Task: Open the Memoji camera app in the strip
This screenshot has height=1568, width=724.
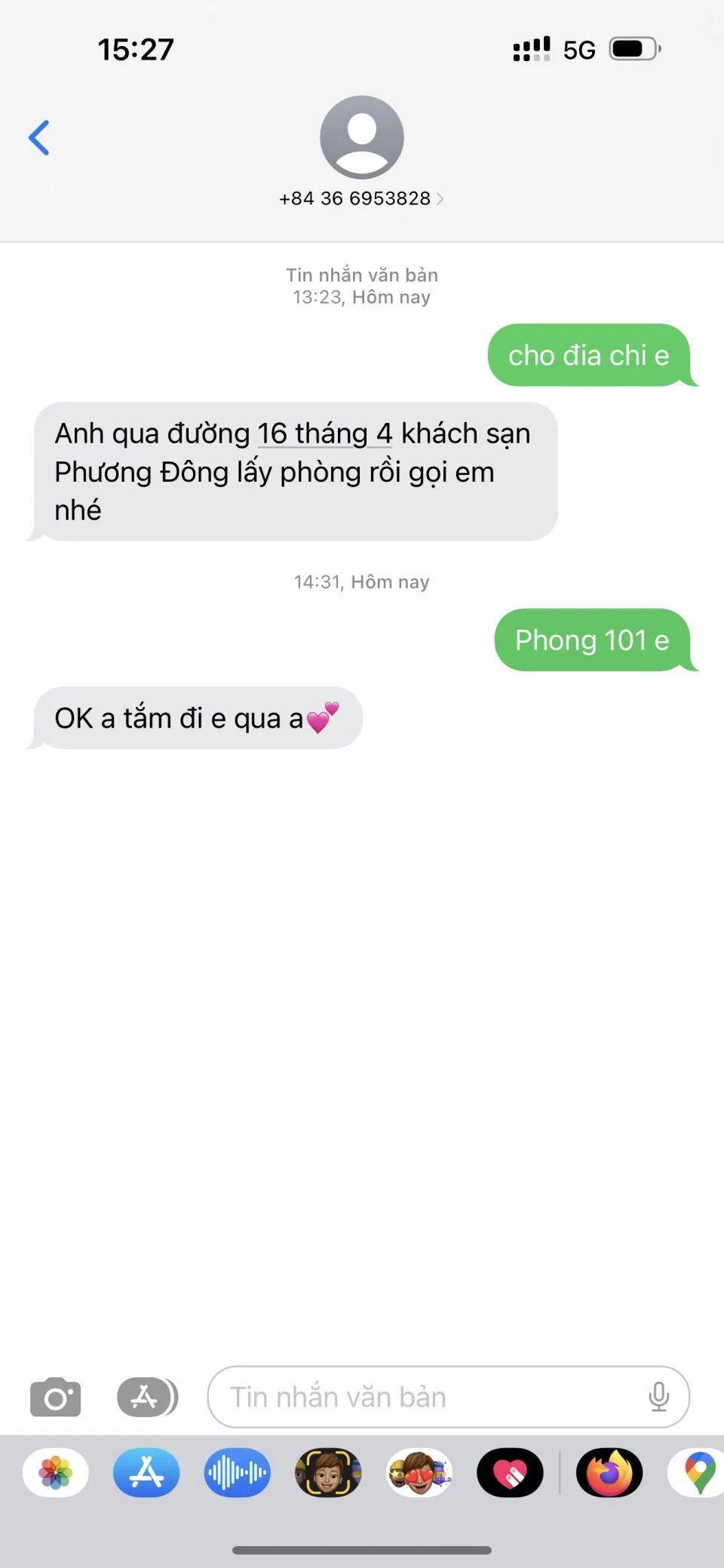Action: 328,1472
